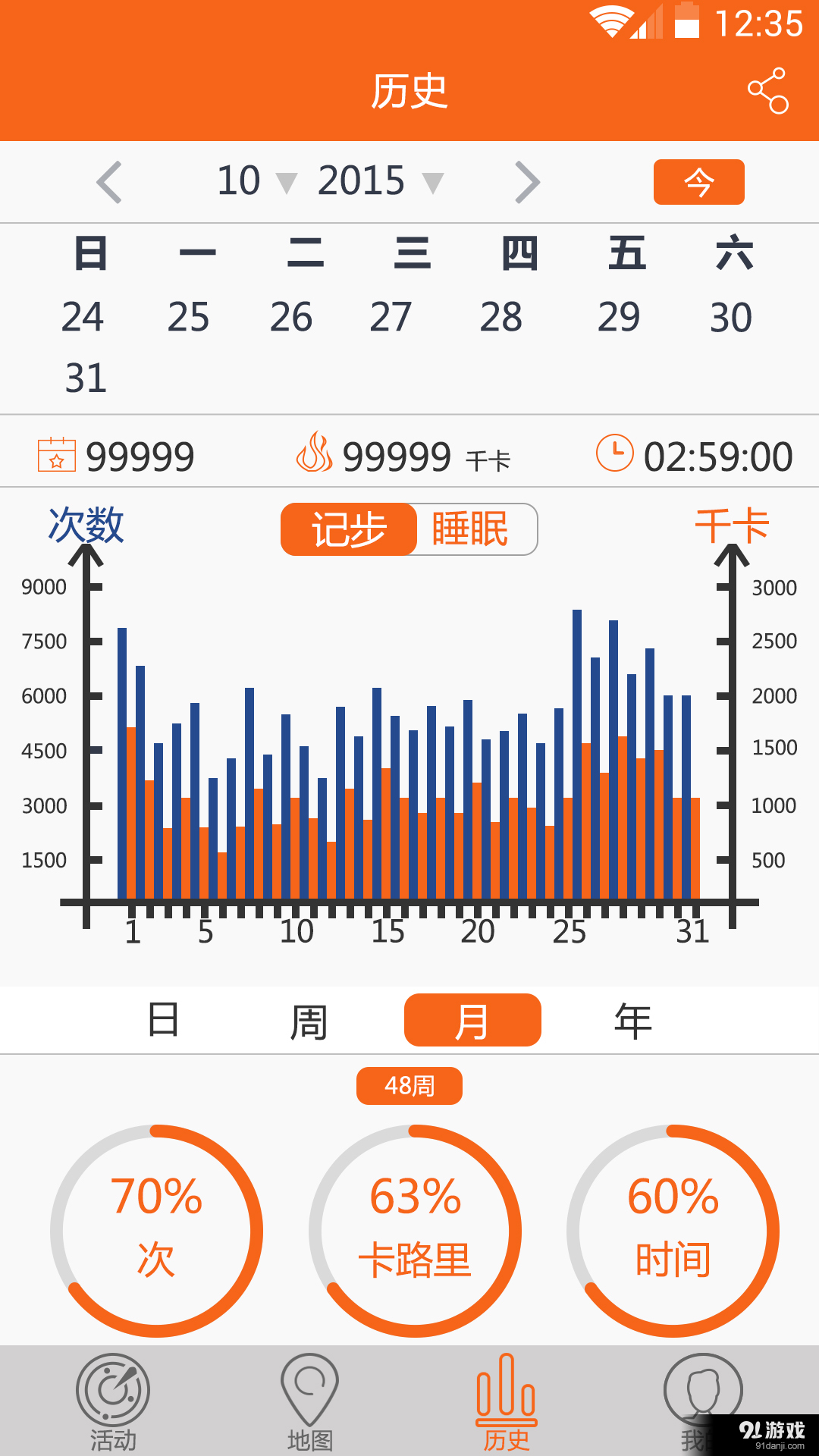Image resolution: width=819 pixels, height=1456 pixels.
Task: Enable the 记步 step tracking view
Action: 347,529
